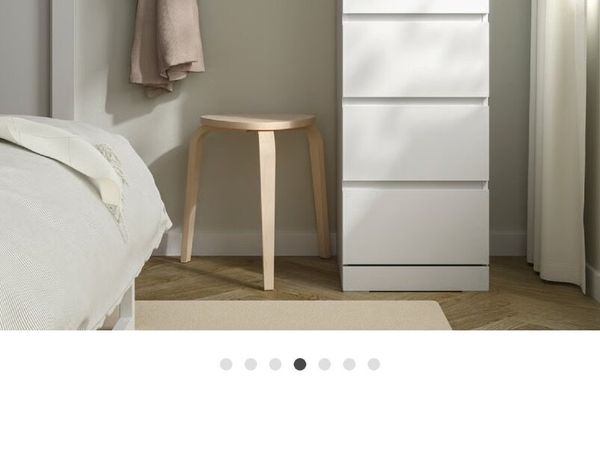Select the second page indicator dot
600x450 pixels.
pyautogui.click(x=251, y=364)
